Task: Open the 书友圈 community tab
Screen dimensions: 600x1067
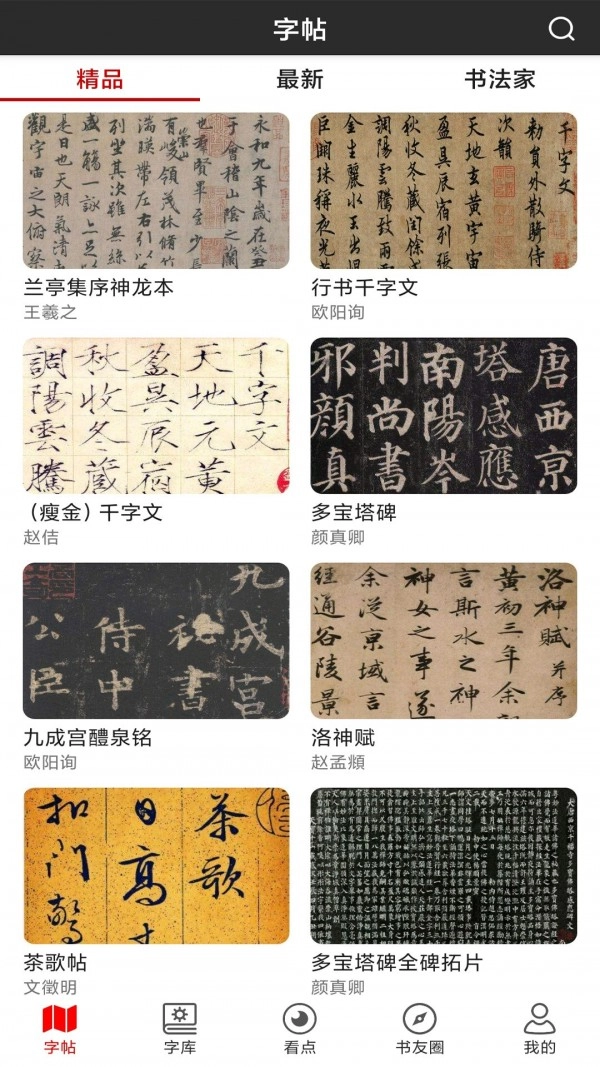Action: click(x=420, y=1030)
